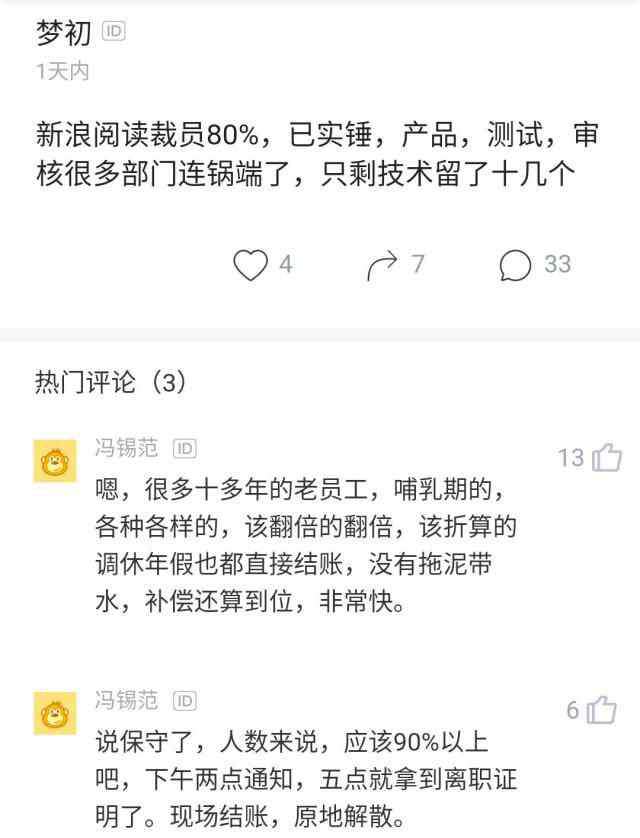Open 梦初's profile from the post header

(63, 32)
